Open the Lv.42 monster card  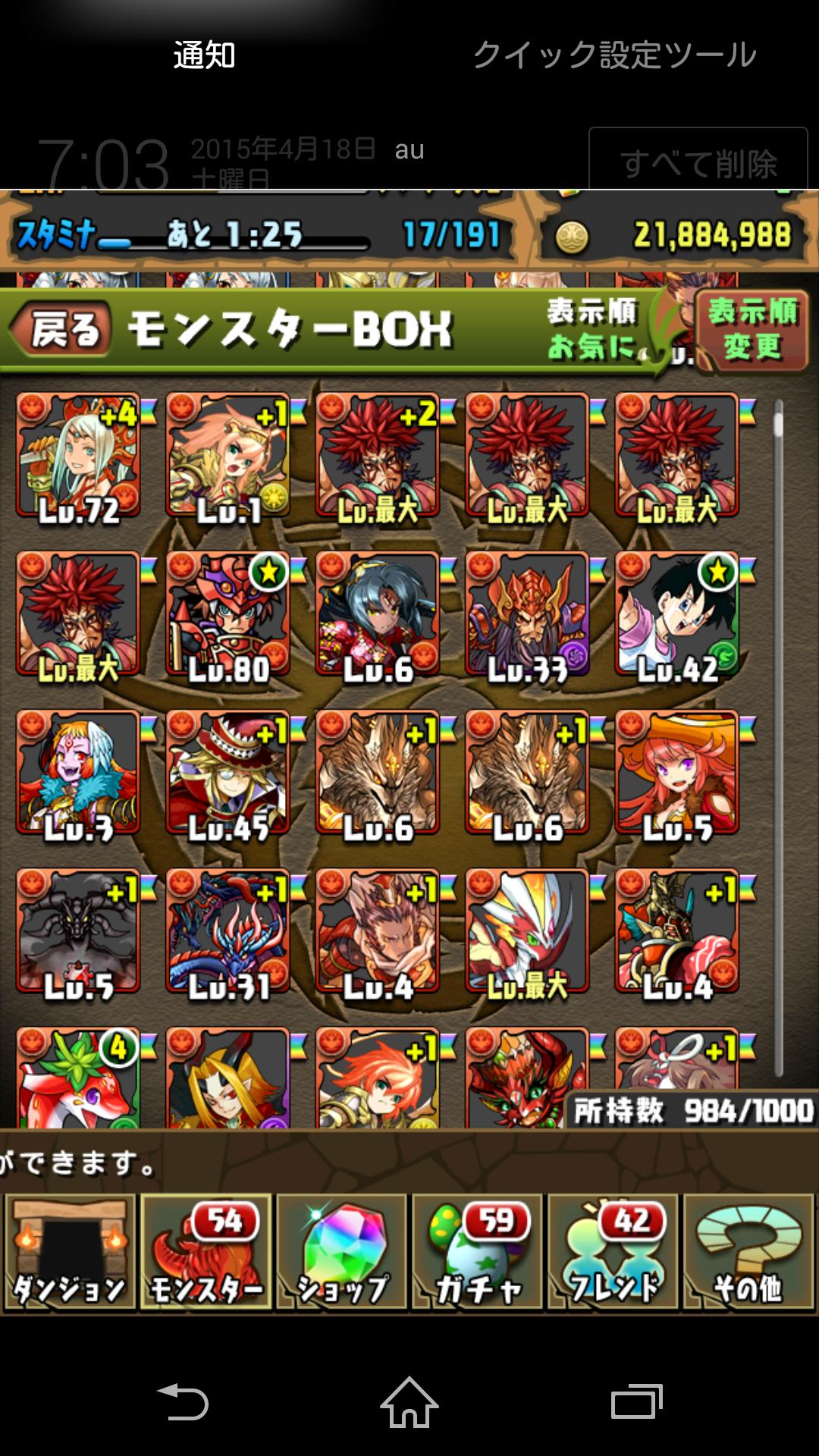677,614
